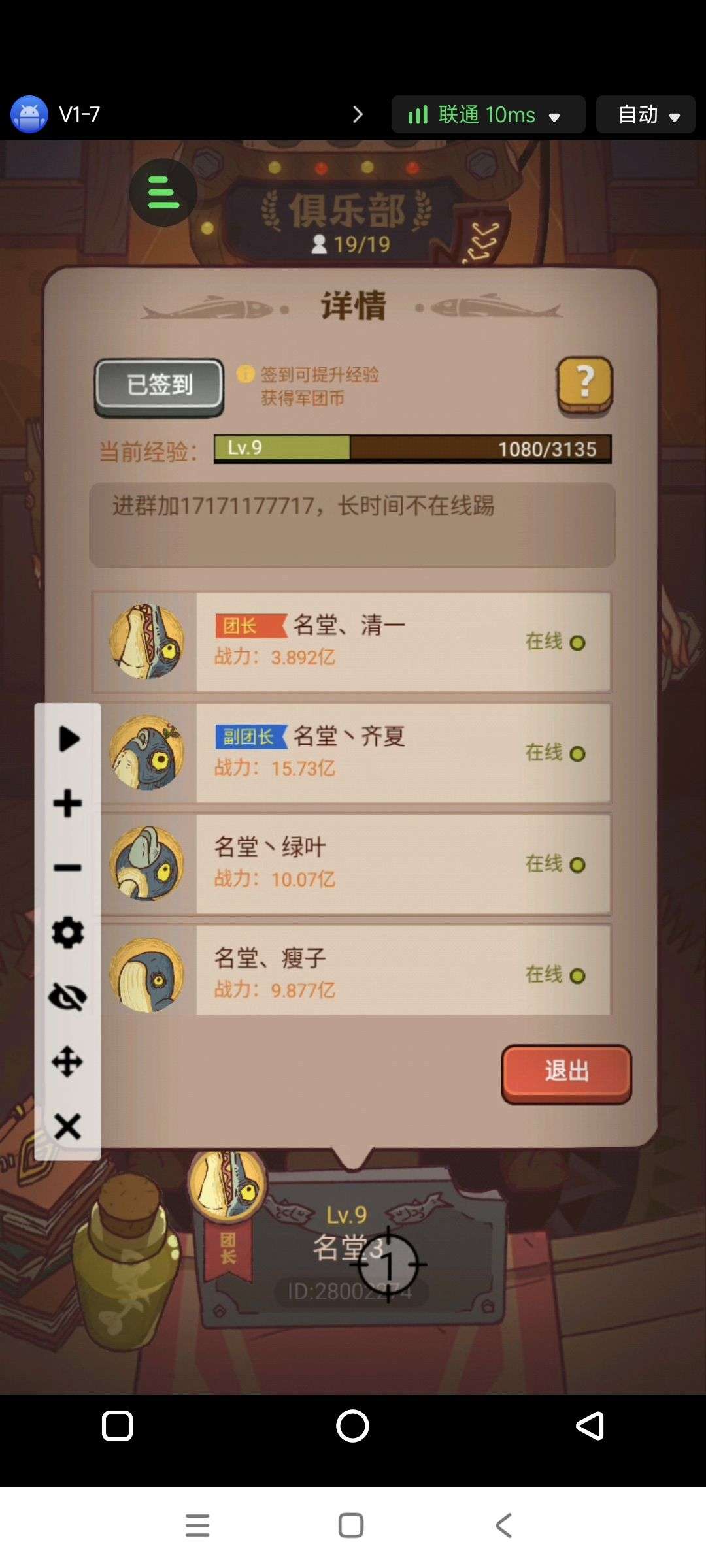Open member 名堂、瘦子 row
706x1568 pixels.
[402, 972]
